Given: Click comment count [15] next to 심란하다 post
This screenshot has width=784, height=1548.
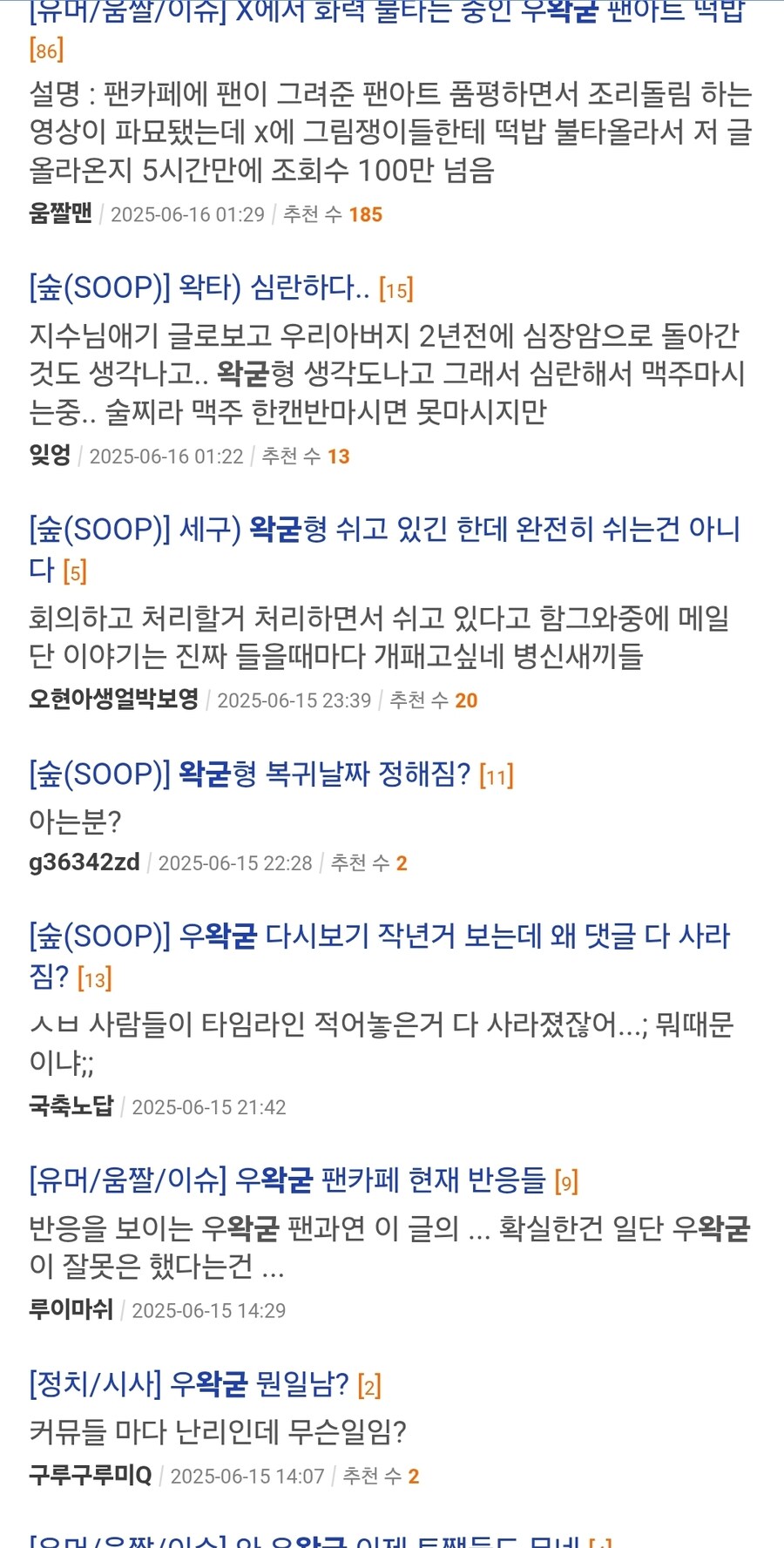Looking at the screenshot, I should click(399, 288).
